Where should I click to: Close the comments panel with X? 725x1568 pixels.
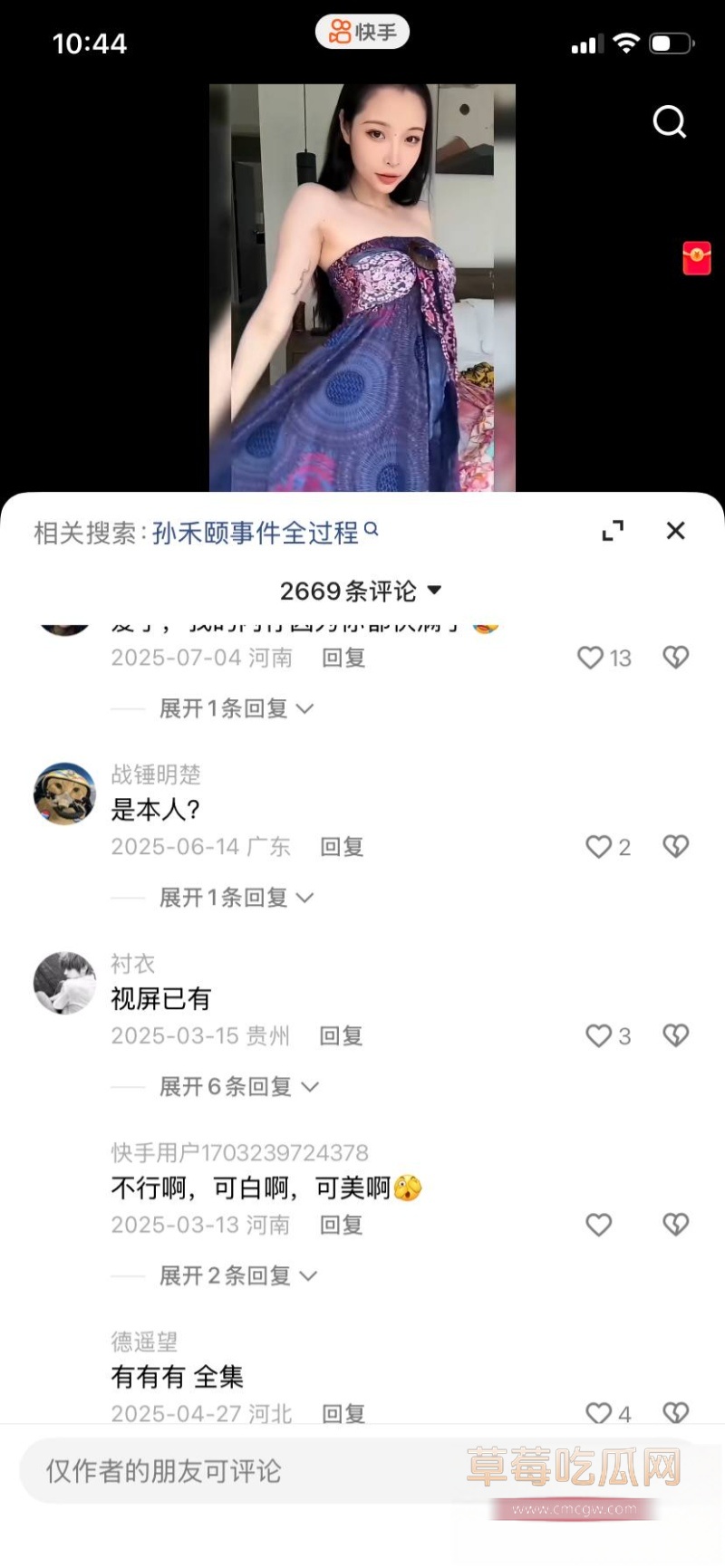coord(675,531)
